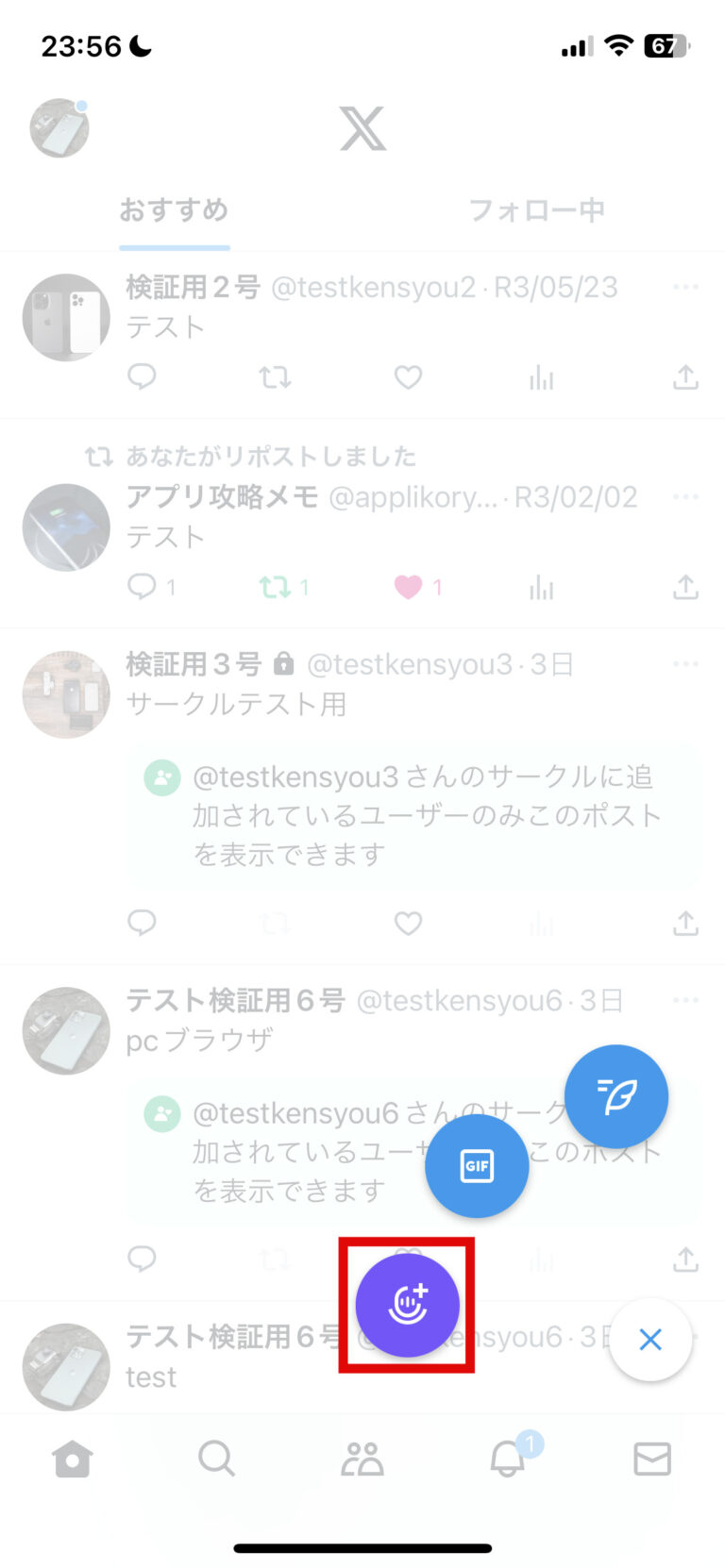Image resolution: width=725 pixels, height=1568 pixels.
Task: Open the notifications bell
Action: (x=508, y=1460)
